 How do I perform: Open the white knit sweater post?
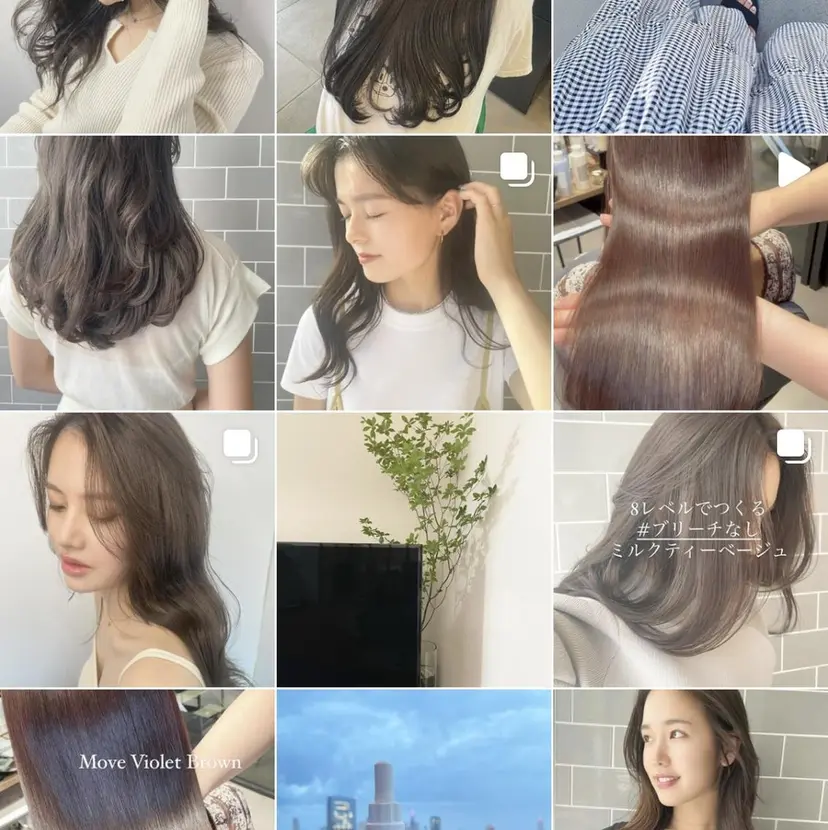(x=136, y=66)
